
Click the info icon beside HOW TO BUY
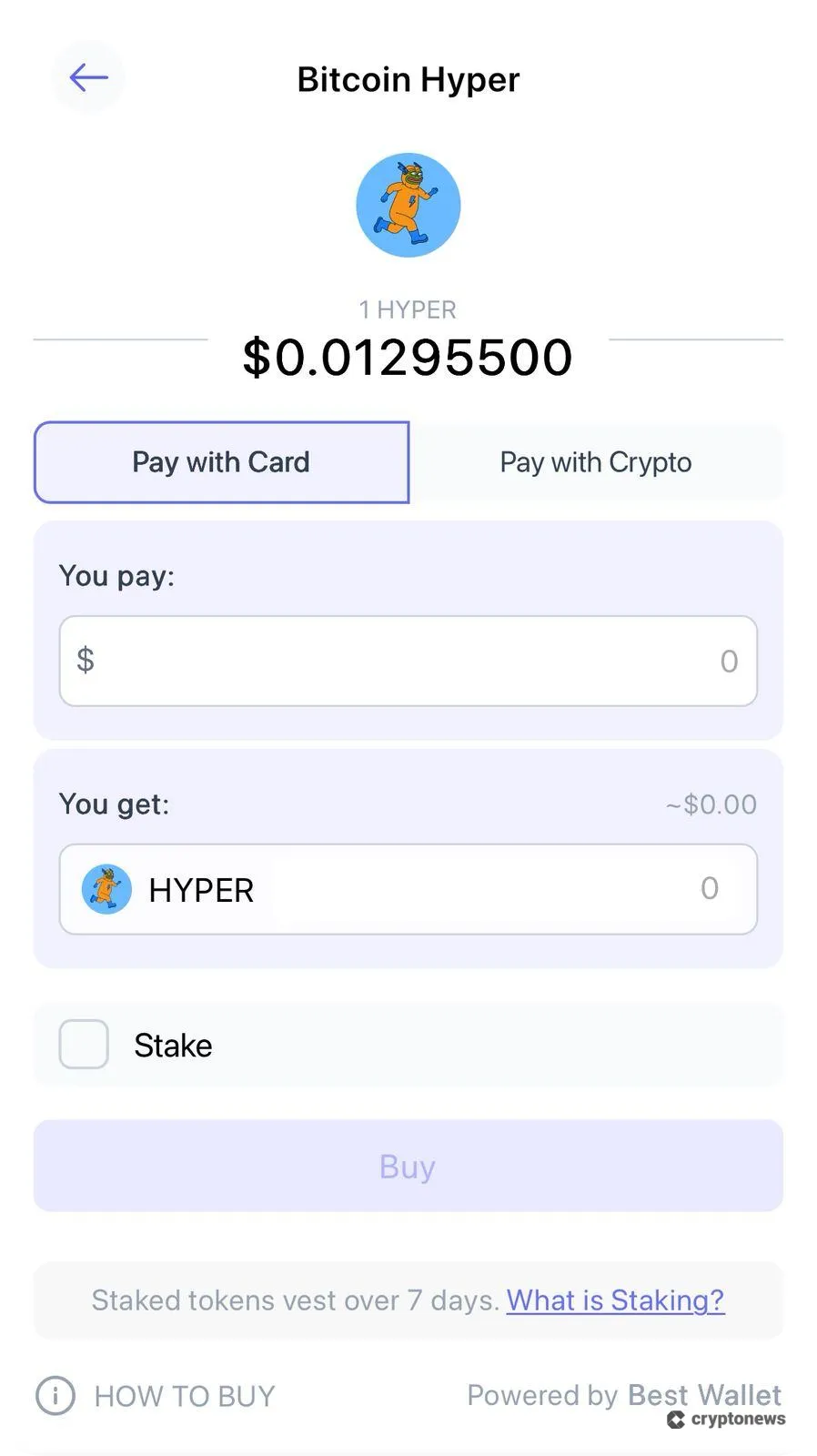(57, 1395)
